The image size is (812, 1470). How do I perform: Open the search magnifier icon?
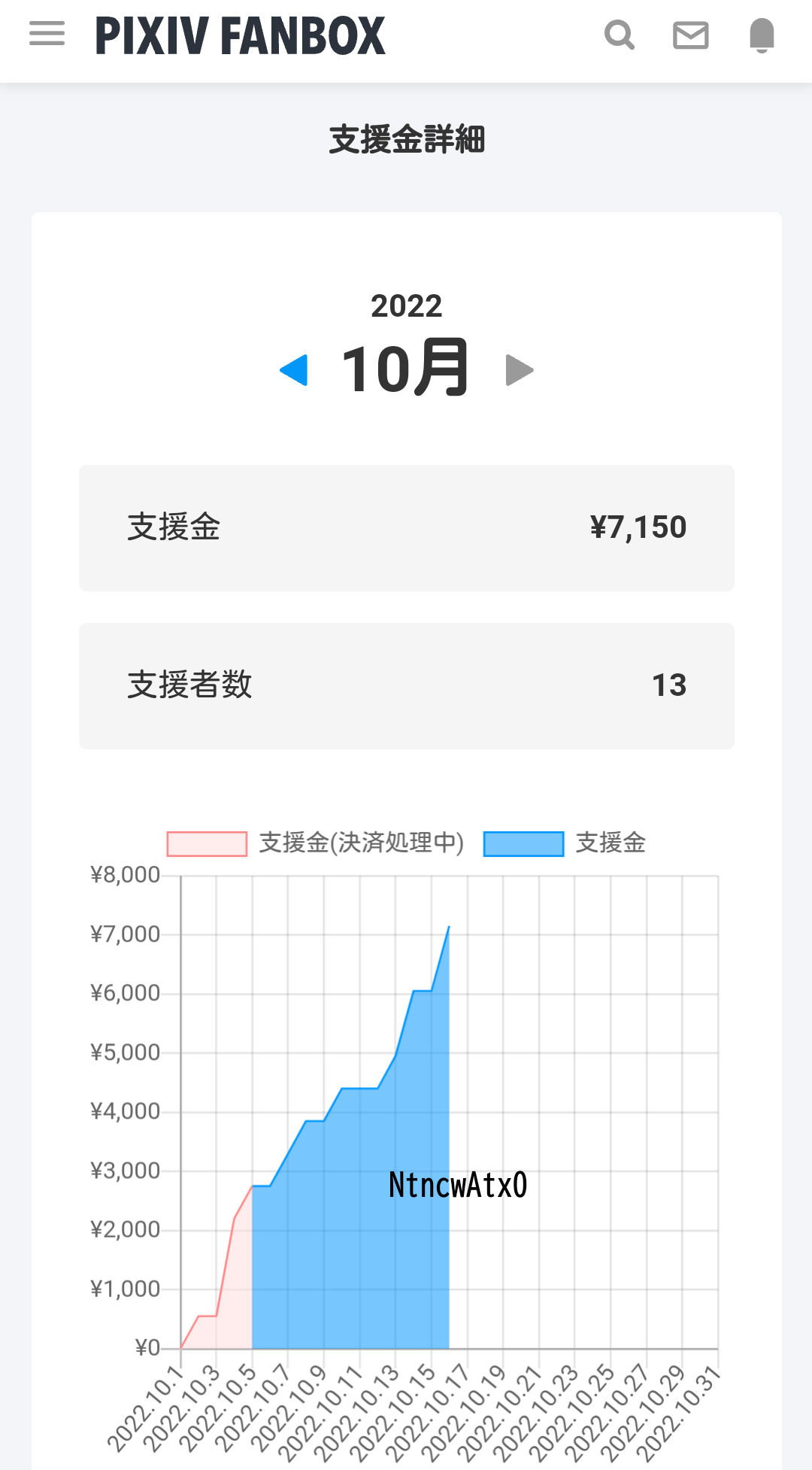(620, 35)
